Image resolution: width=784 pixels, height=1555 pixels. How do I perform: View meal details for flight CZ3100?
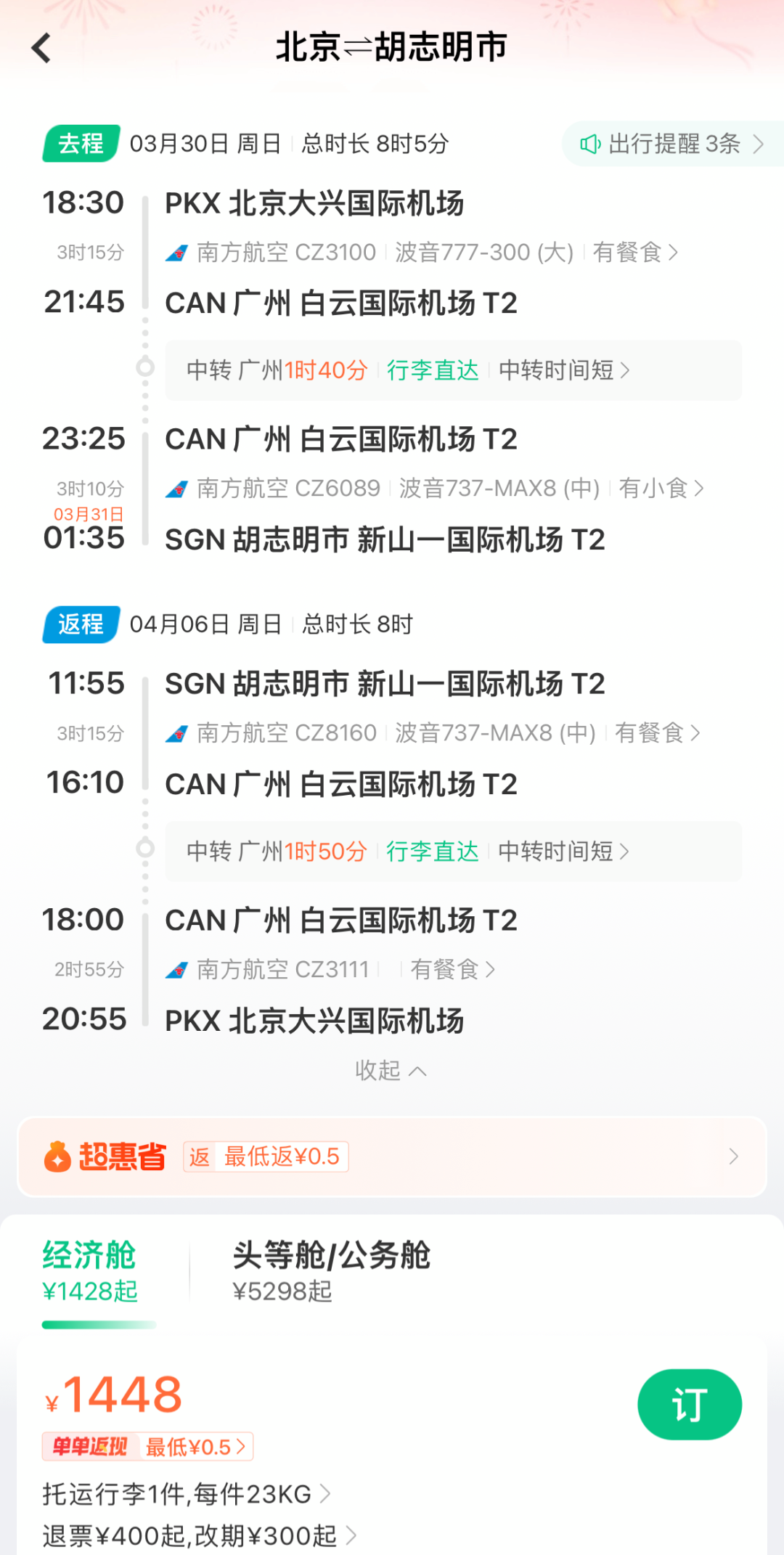coord(634,253)
